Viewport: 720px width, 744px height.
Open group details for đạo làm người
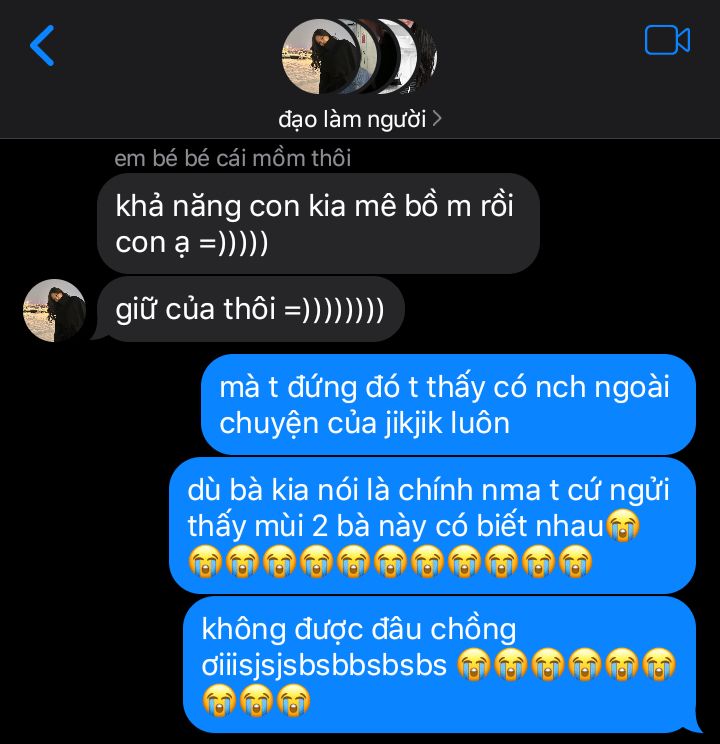tap(360, 119)
